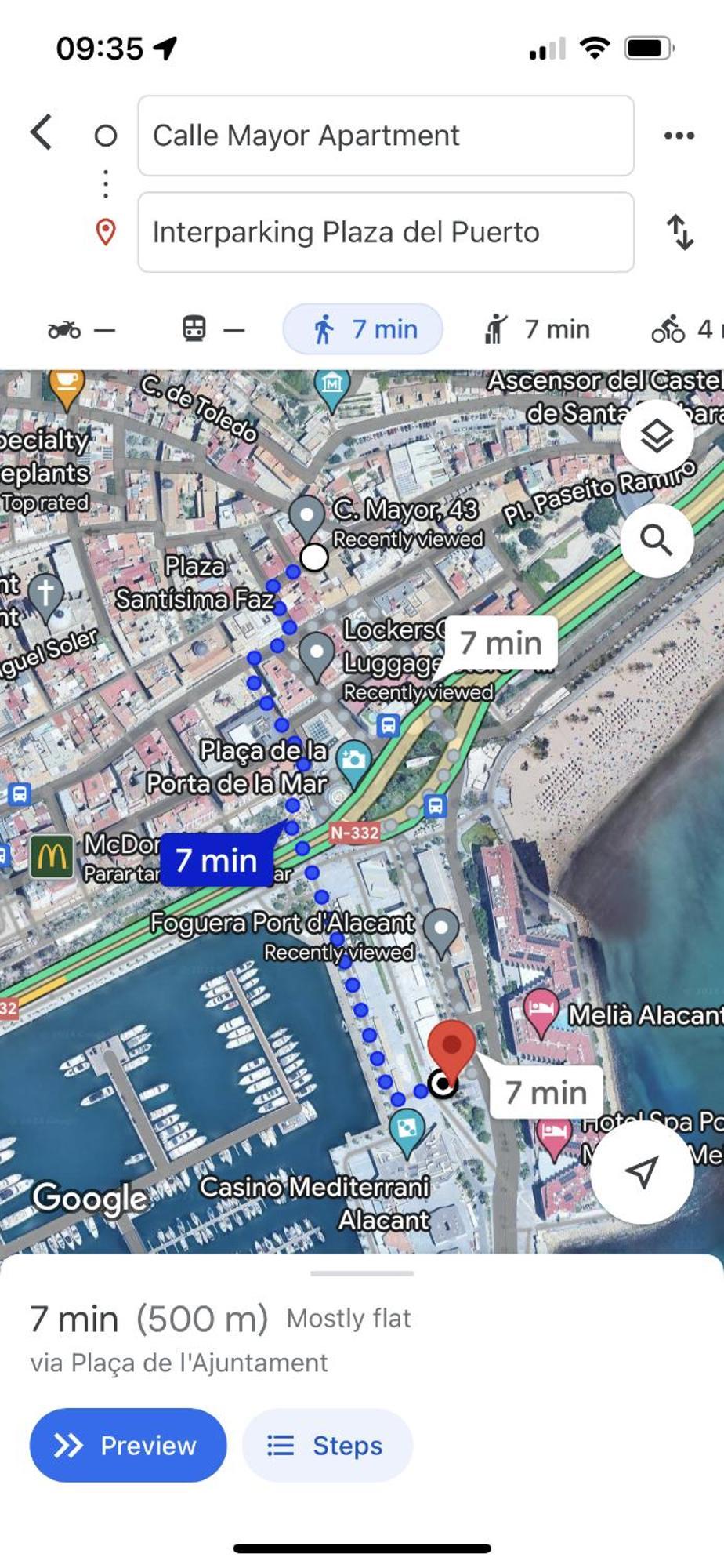
Task: Edit destination Interparking Plaza del Puerto
Action: point(386,233)
